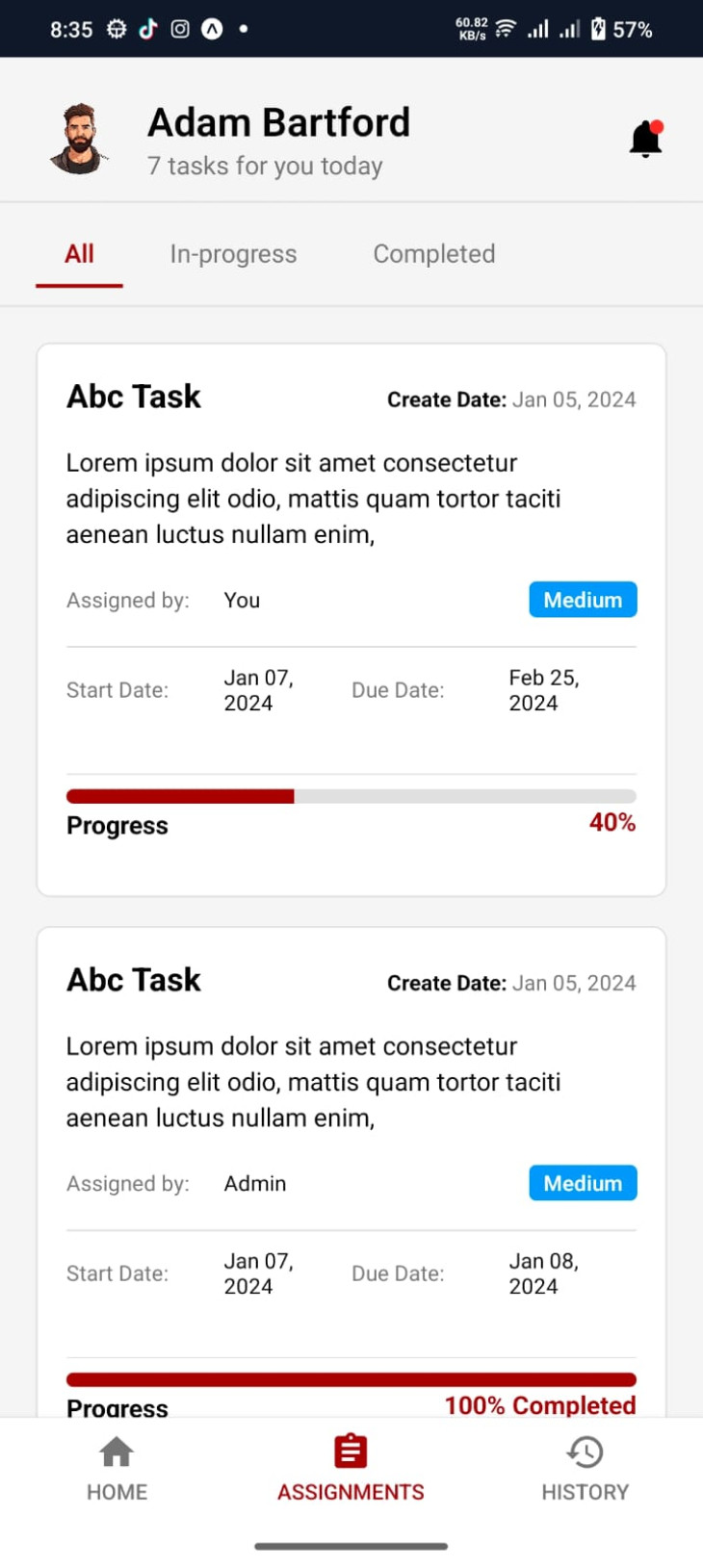Open the History tab
Image resolution: width=703 pixels, height=1568 pixels.
585,1469
